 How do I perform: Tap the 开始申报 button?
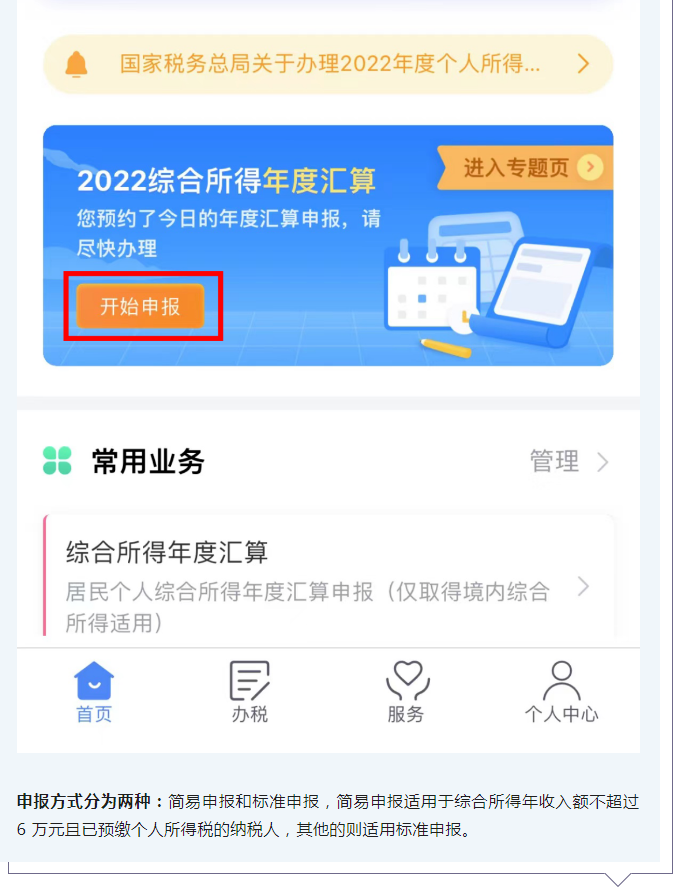tap(140, 306)
